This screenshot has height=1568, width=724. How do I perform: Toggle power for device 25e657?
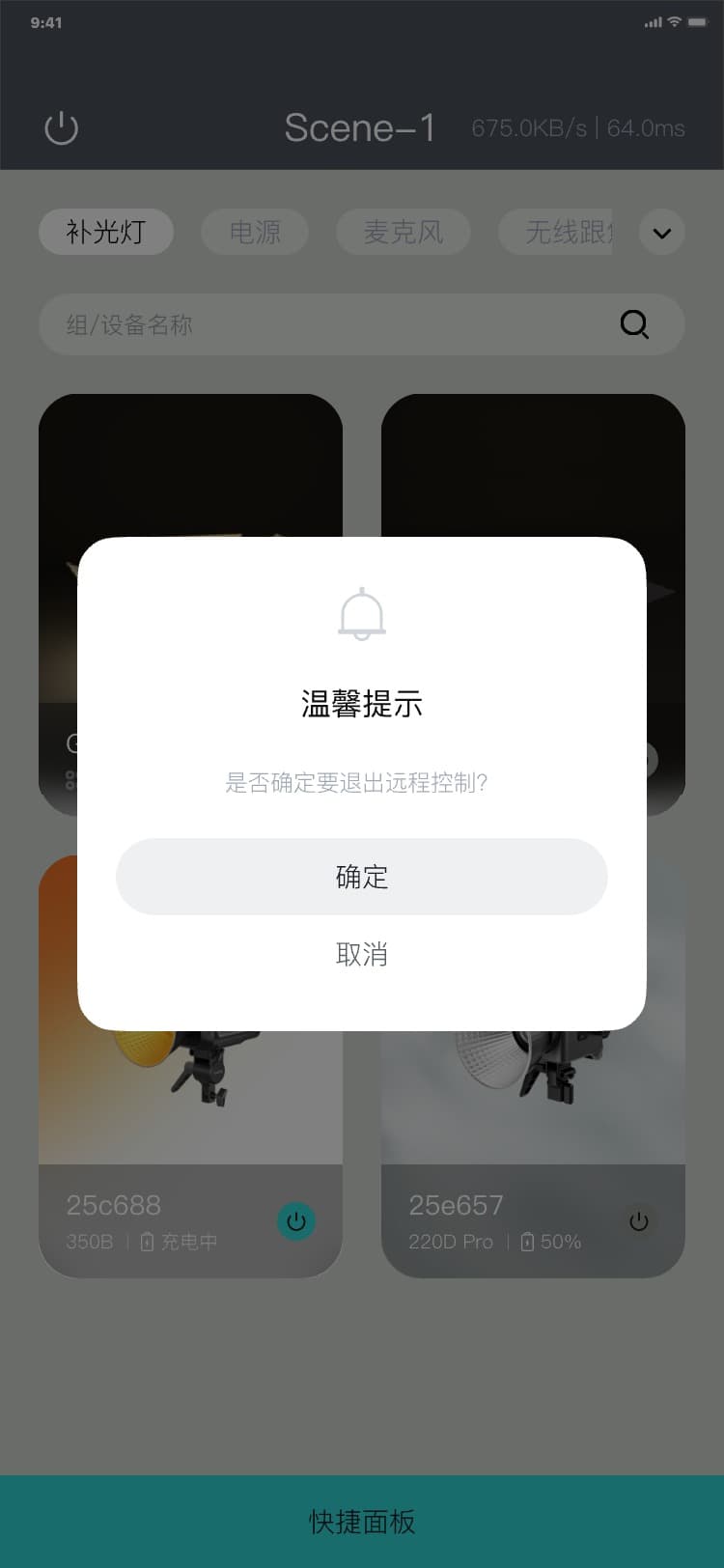click(639, 1221)
